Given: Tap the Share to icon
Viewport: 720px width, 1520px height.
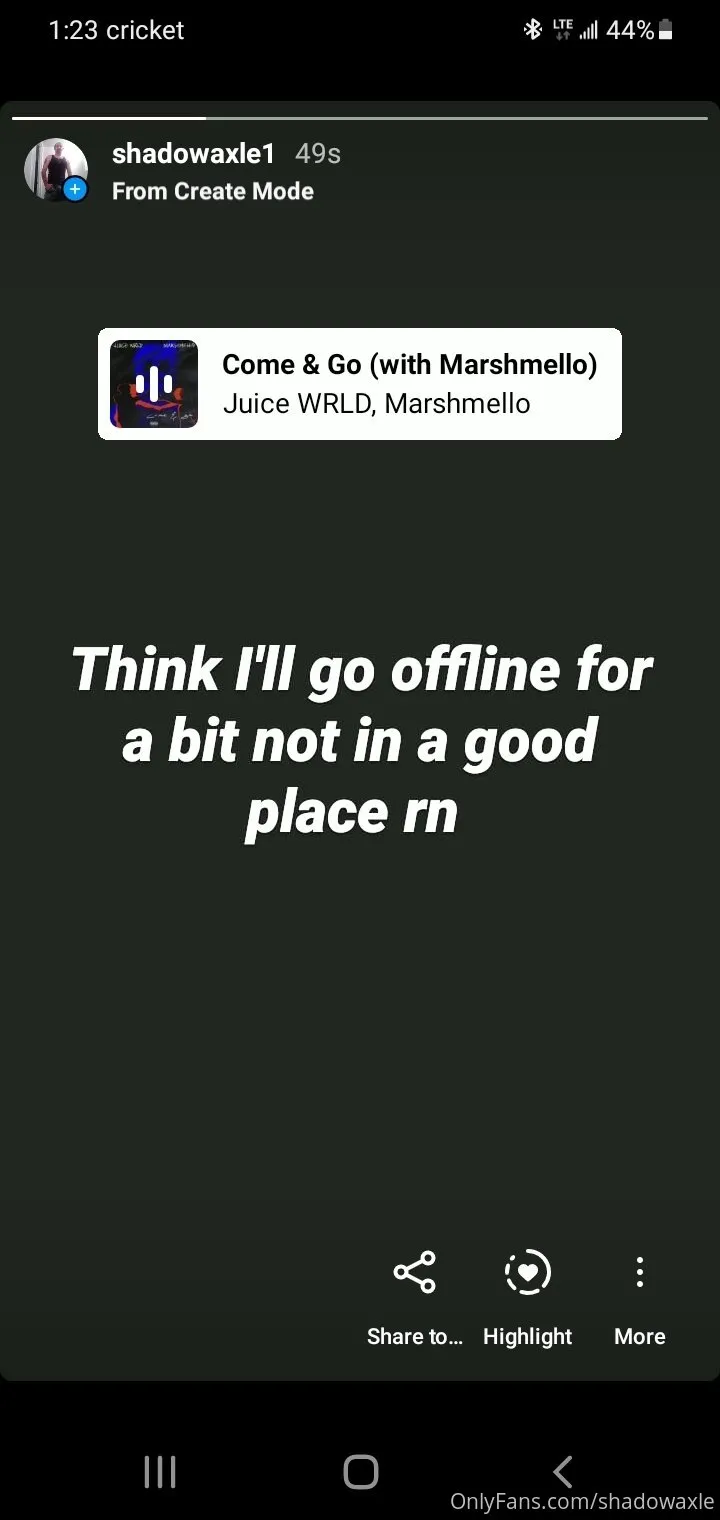Looking at the screenshot, I should click(414, 1272).
